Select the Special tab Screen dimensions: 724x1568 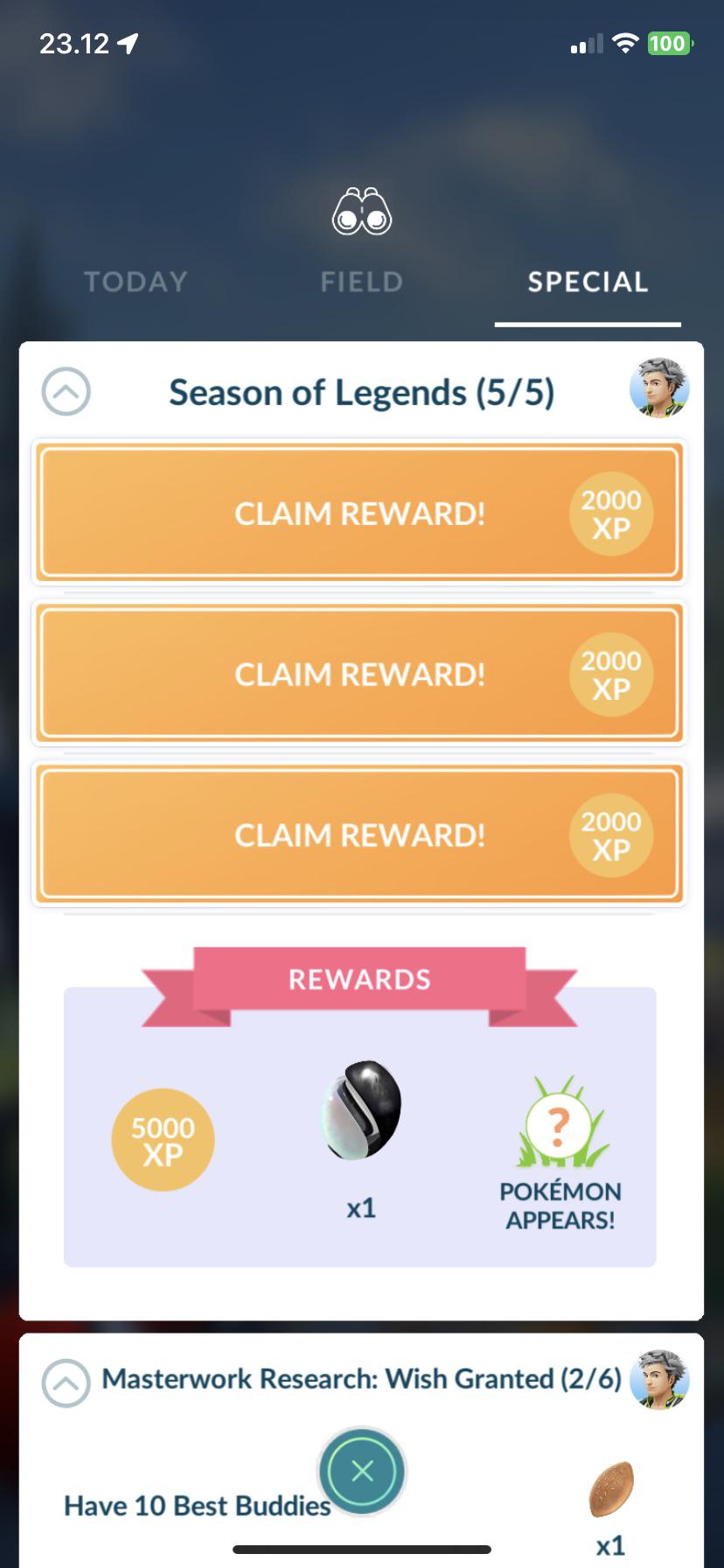588,282
